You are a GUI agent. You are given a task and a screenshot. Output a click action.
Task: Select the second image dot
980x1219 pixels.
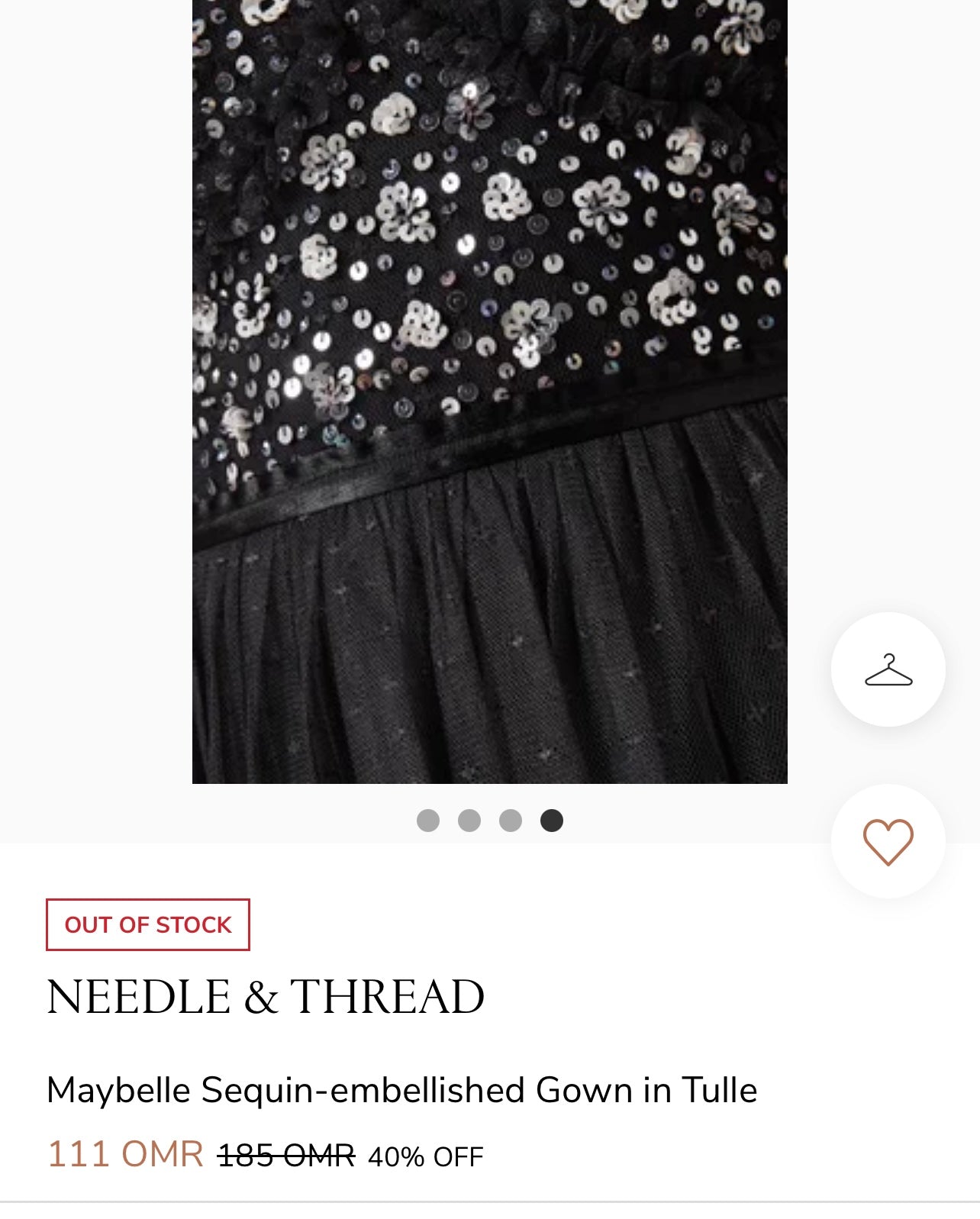point(469,821)
